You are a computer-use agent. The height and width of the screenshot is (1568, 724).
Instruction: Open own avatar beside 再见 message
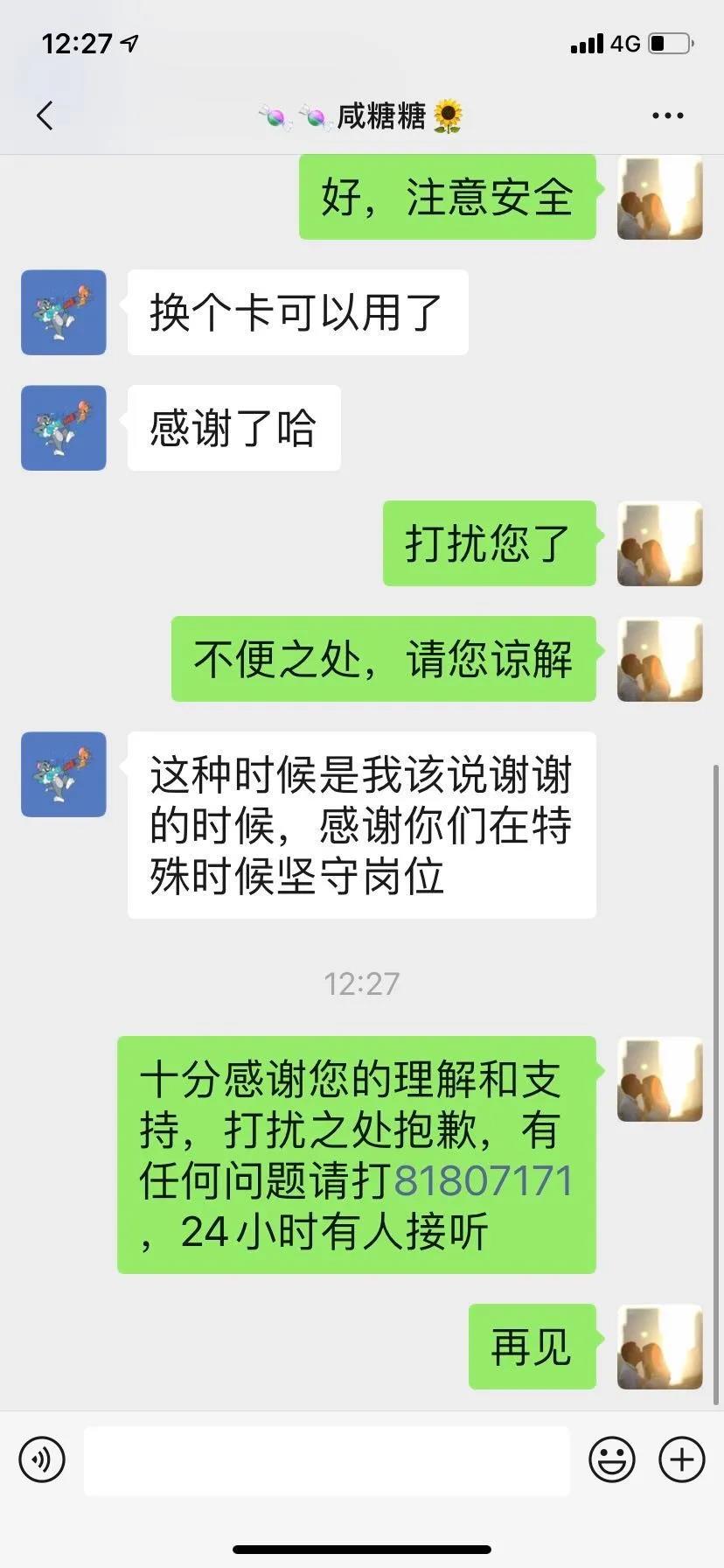coord(659,1347)
